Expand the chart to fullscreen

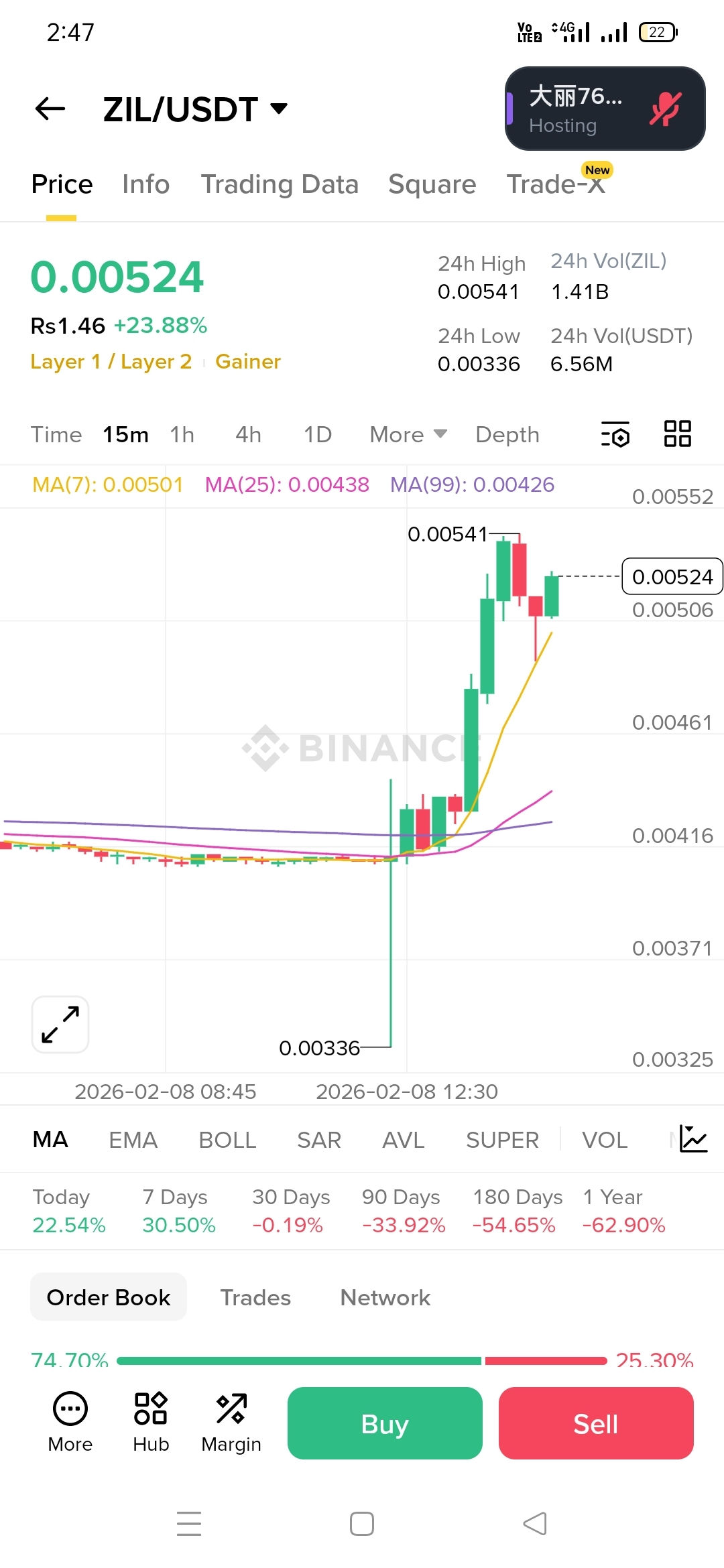pos(60,1024)
